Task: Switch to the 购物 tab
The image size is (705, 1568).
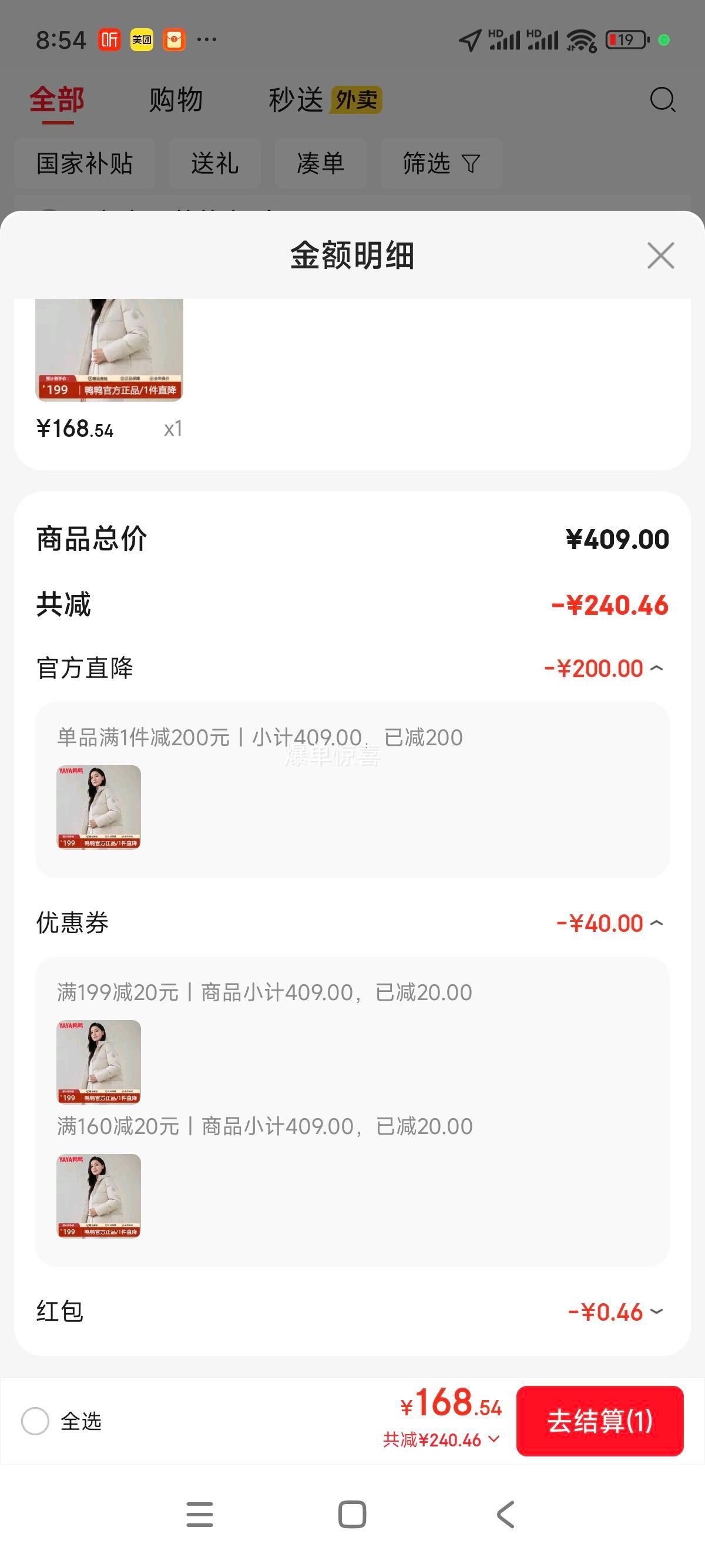Action: 175,100
